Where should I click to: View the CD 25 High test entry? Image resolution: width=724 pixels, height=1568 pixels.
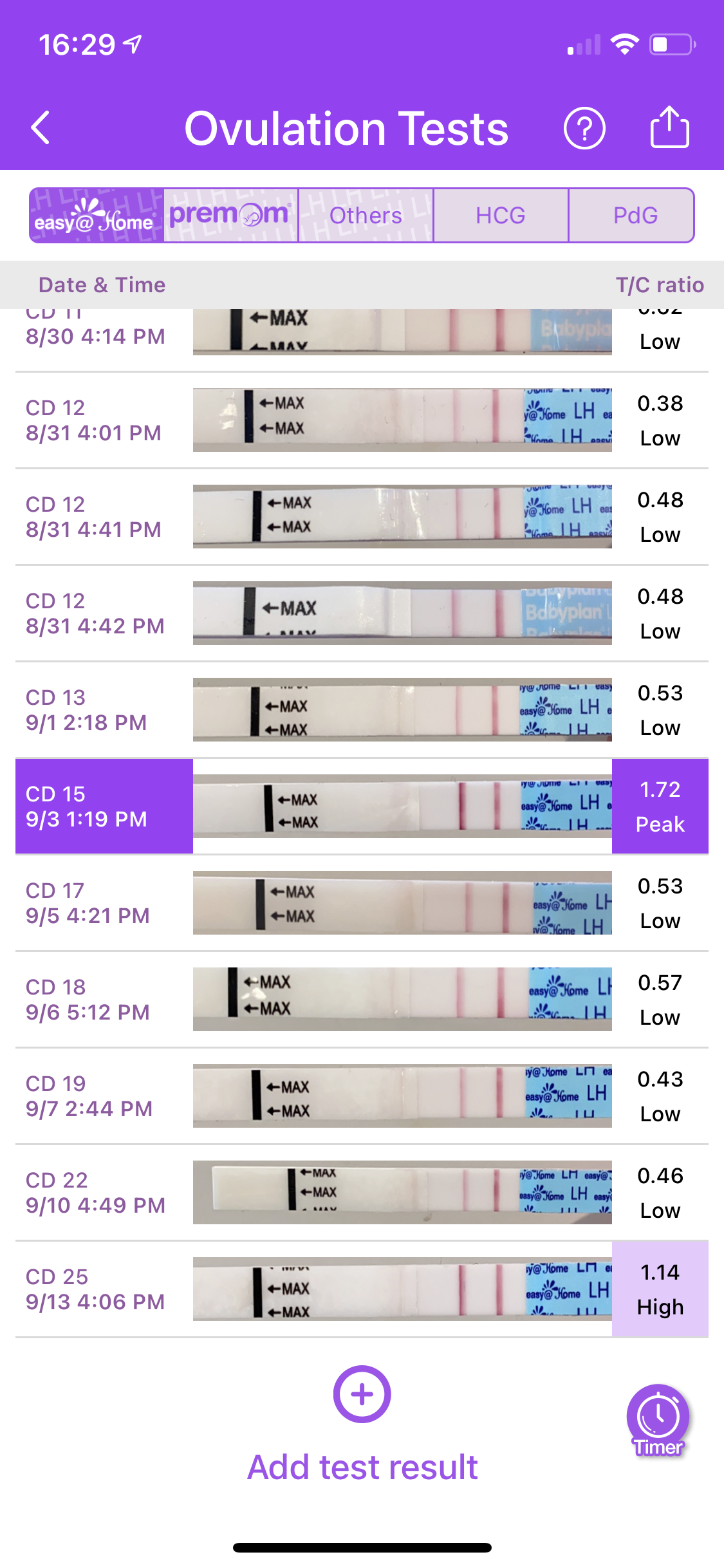coord(362,1289)
